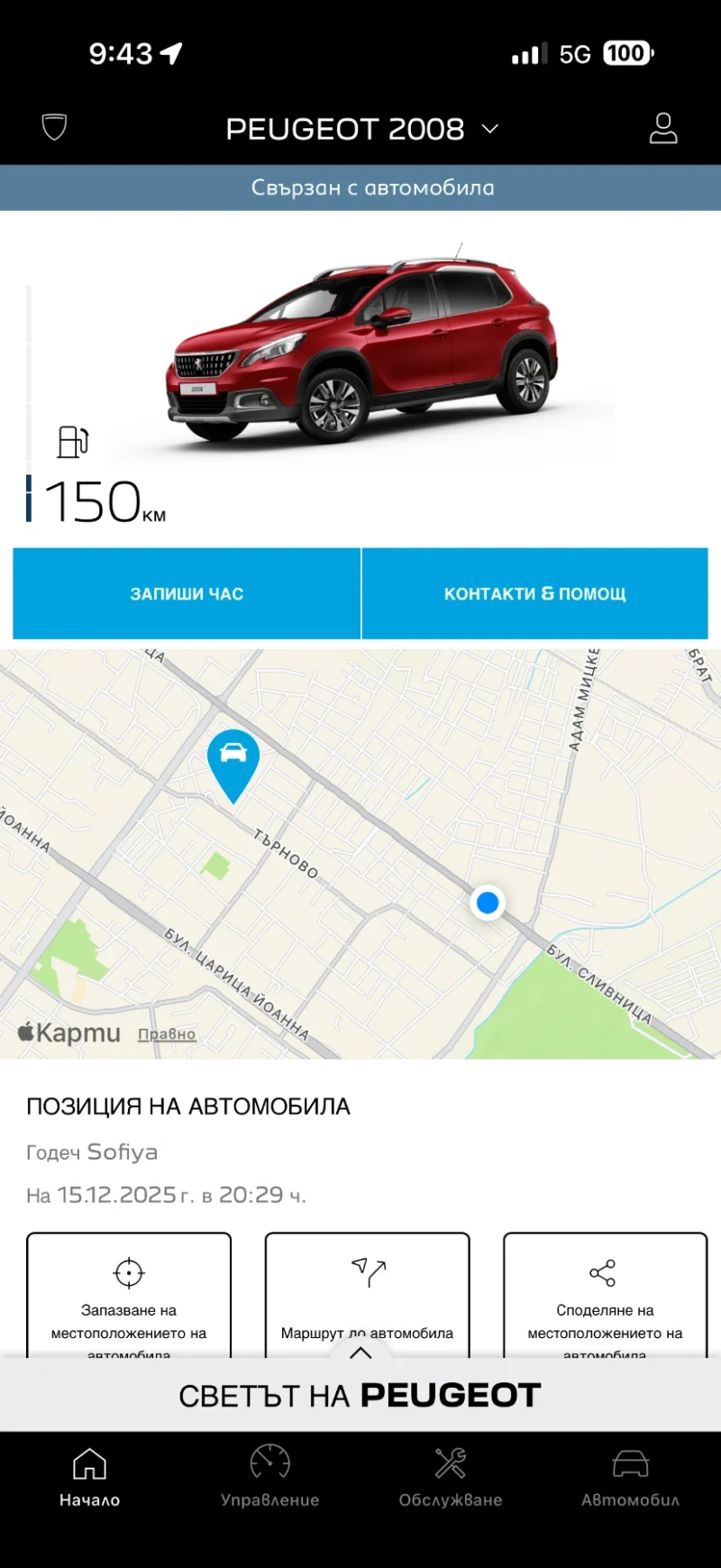Collapse the actions panel with the chevron
Image resolution: width=721 pixels, height=1568 pixels.
360,1351
